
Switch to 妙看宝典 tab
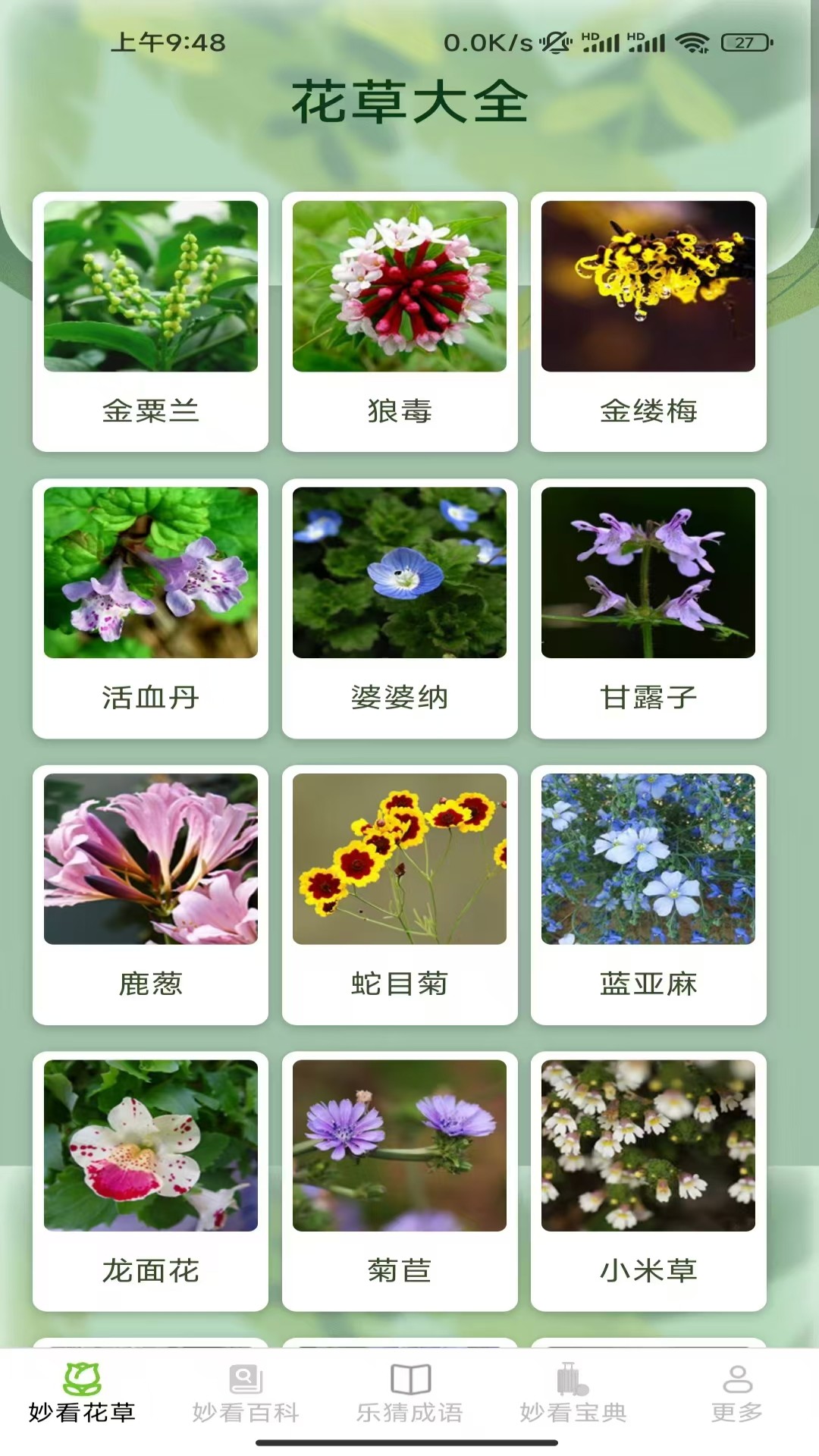tap(573, 1394)
